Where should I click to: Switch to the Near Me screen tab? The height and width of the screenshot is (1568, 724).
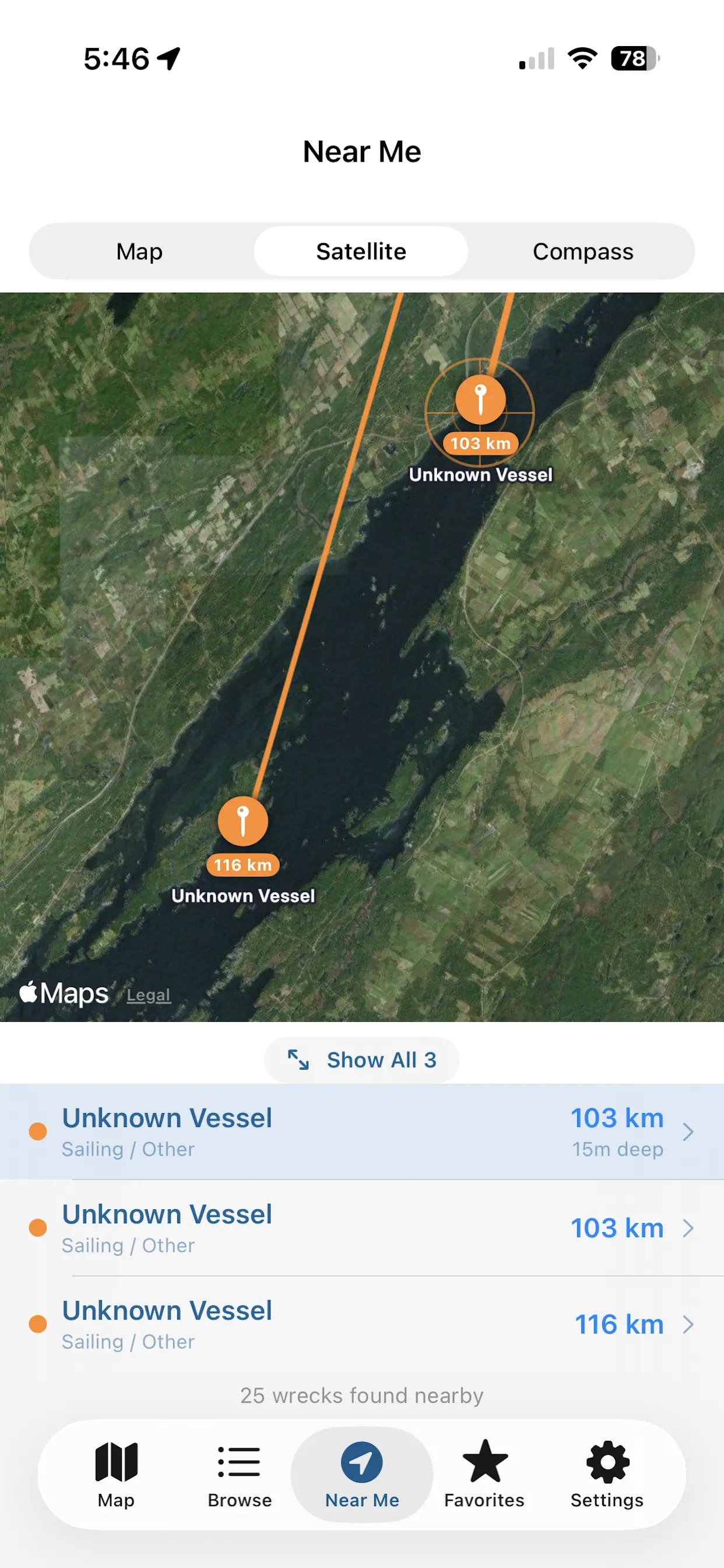tap(362, 1473)
